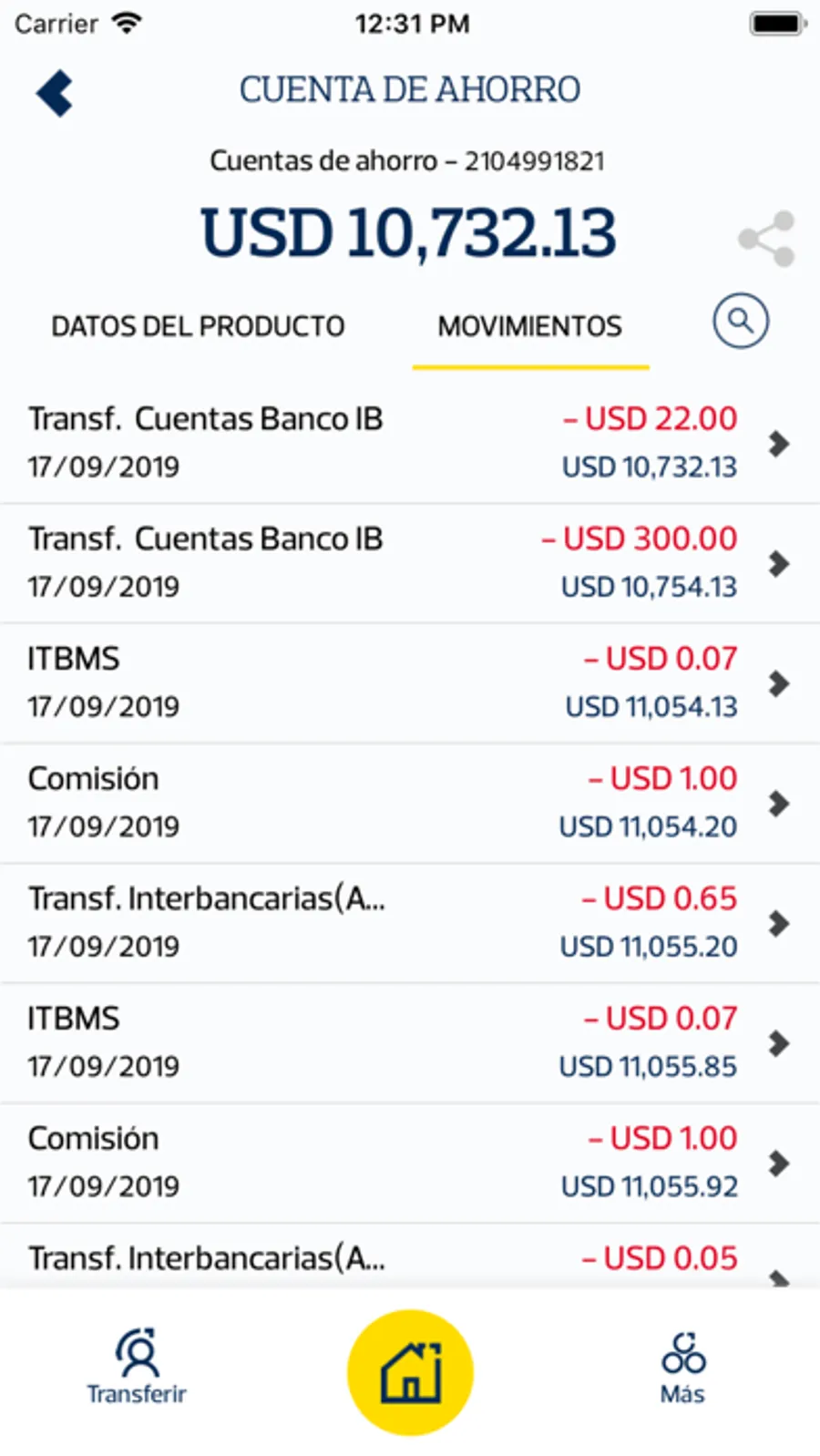820x1456 pixels.
Task: Open ITBMS entry with balance USD 11,054.13
Action: pyautogui.click(x=410, y=682)
